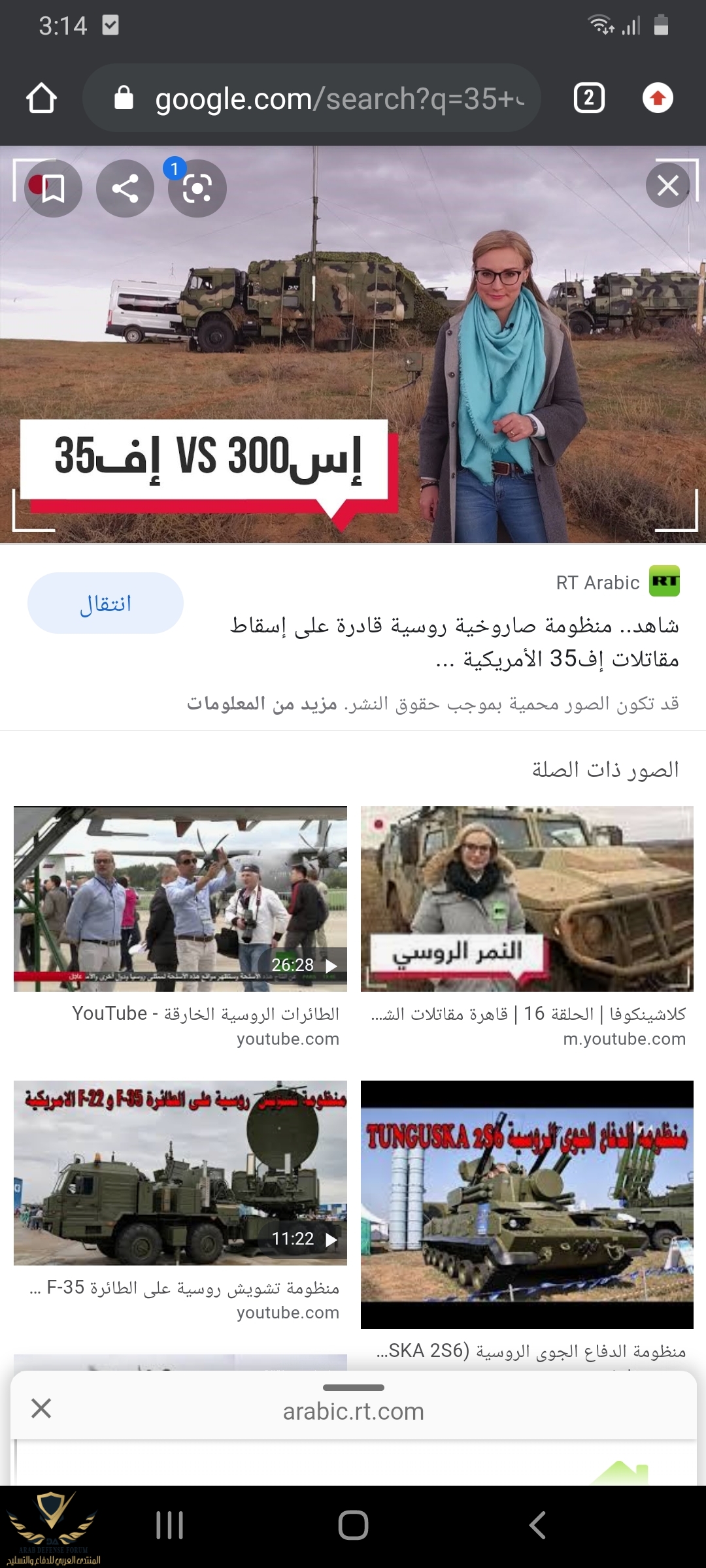Go to the browser home page
Image resolution: width=706 pixels, height=1568 pixels.
[41, 99]
